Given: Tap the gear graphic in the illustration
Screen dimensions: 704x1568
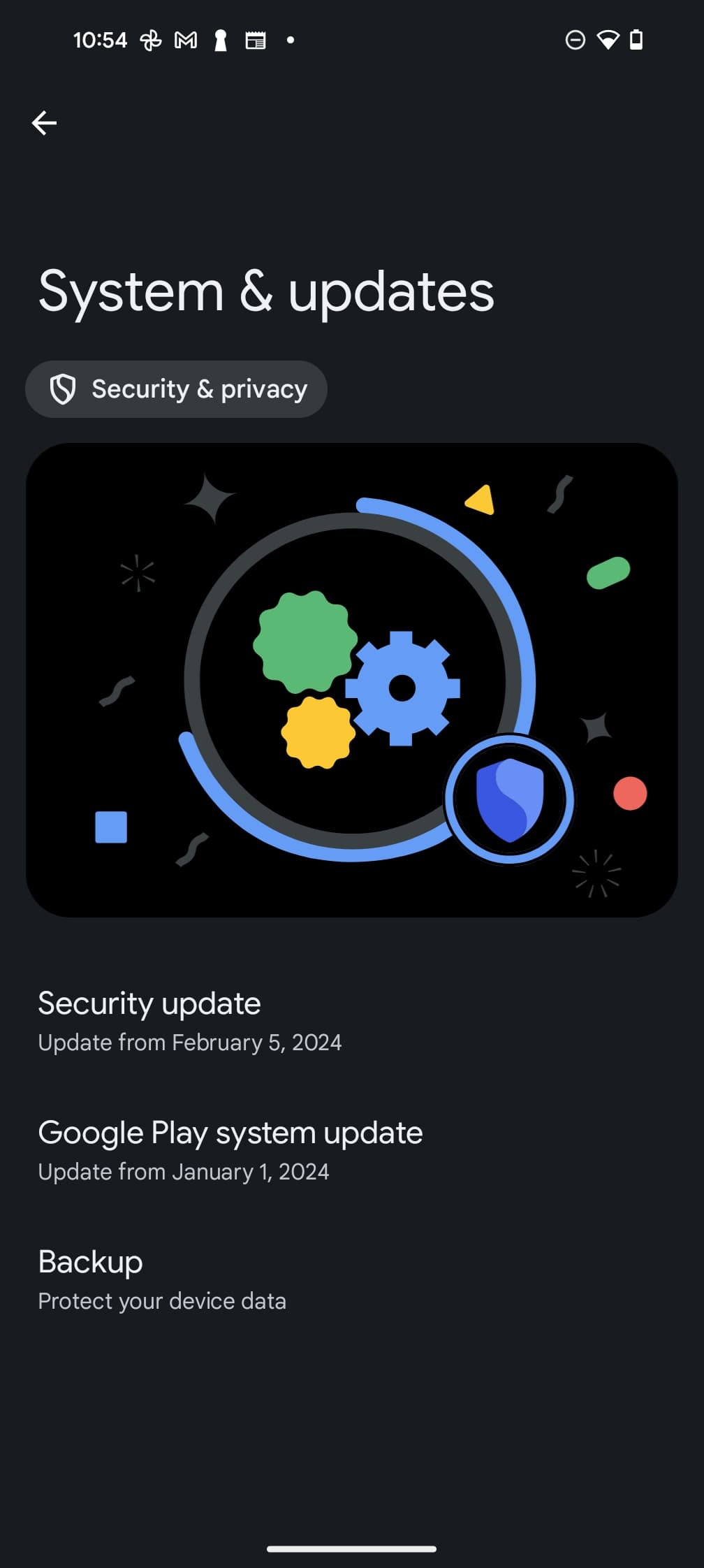Looking at the screenshot, I should point(403,686).
